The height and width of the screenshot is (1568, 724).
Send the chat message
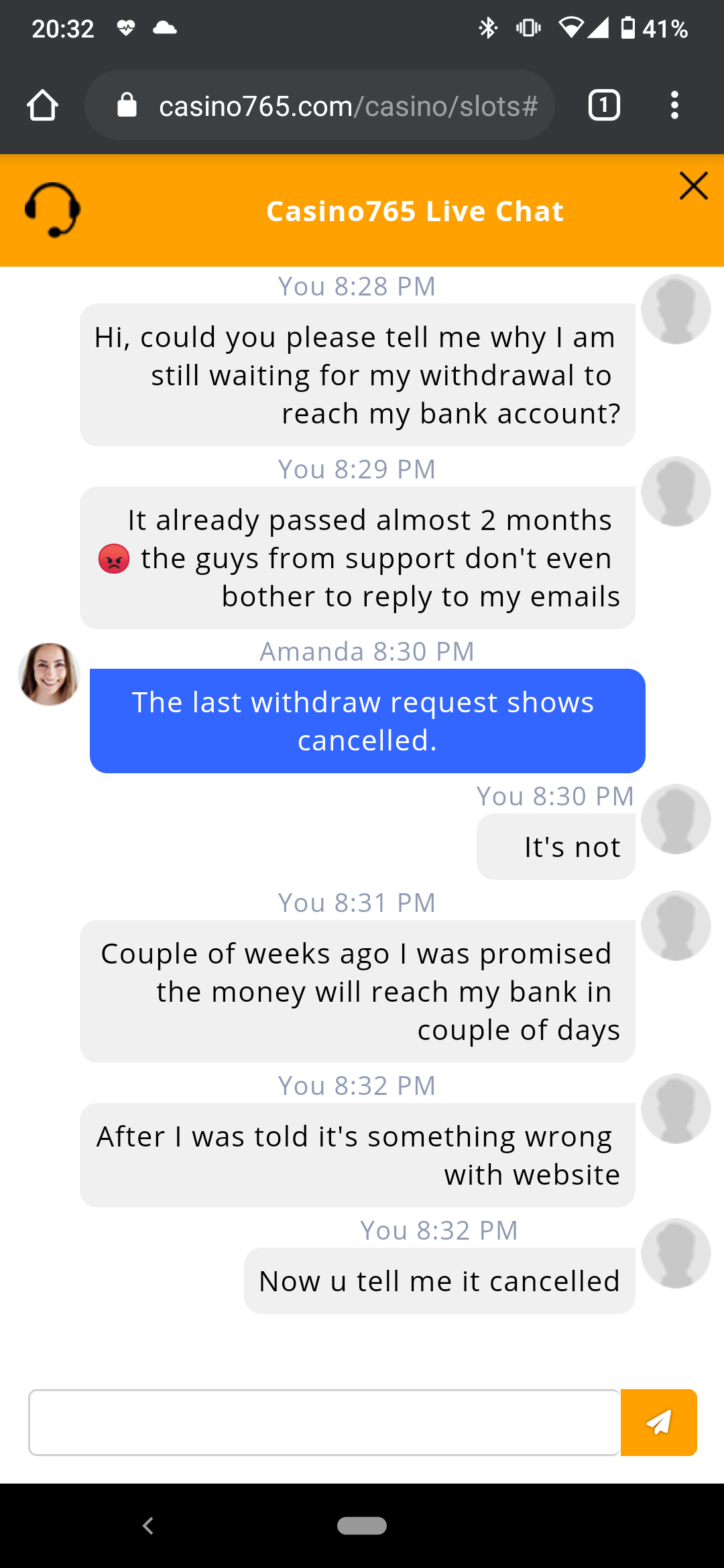658,1422
